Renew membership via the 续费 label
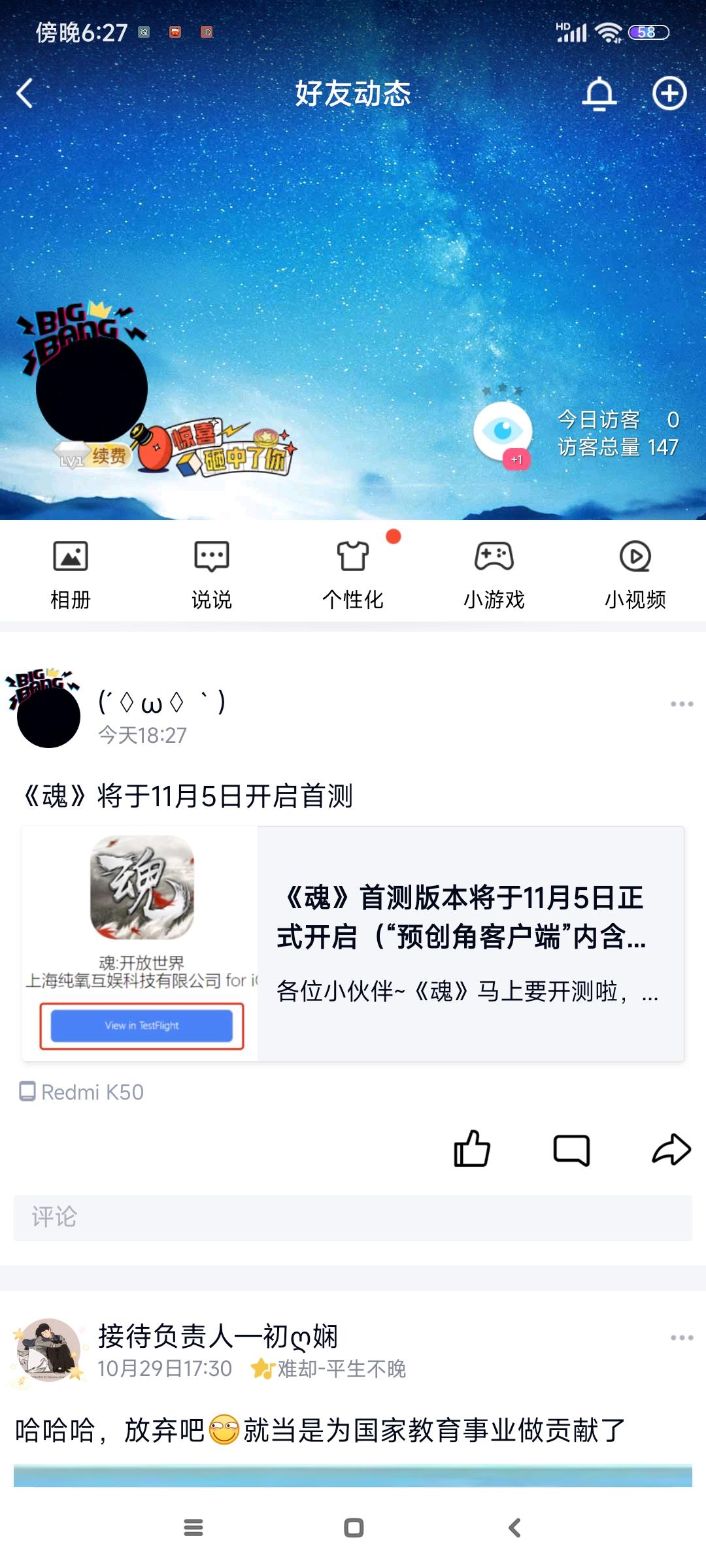 [109, 458]
